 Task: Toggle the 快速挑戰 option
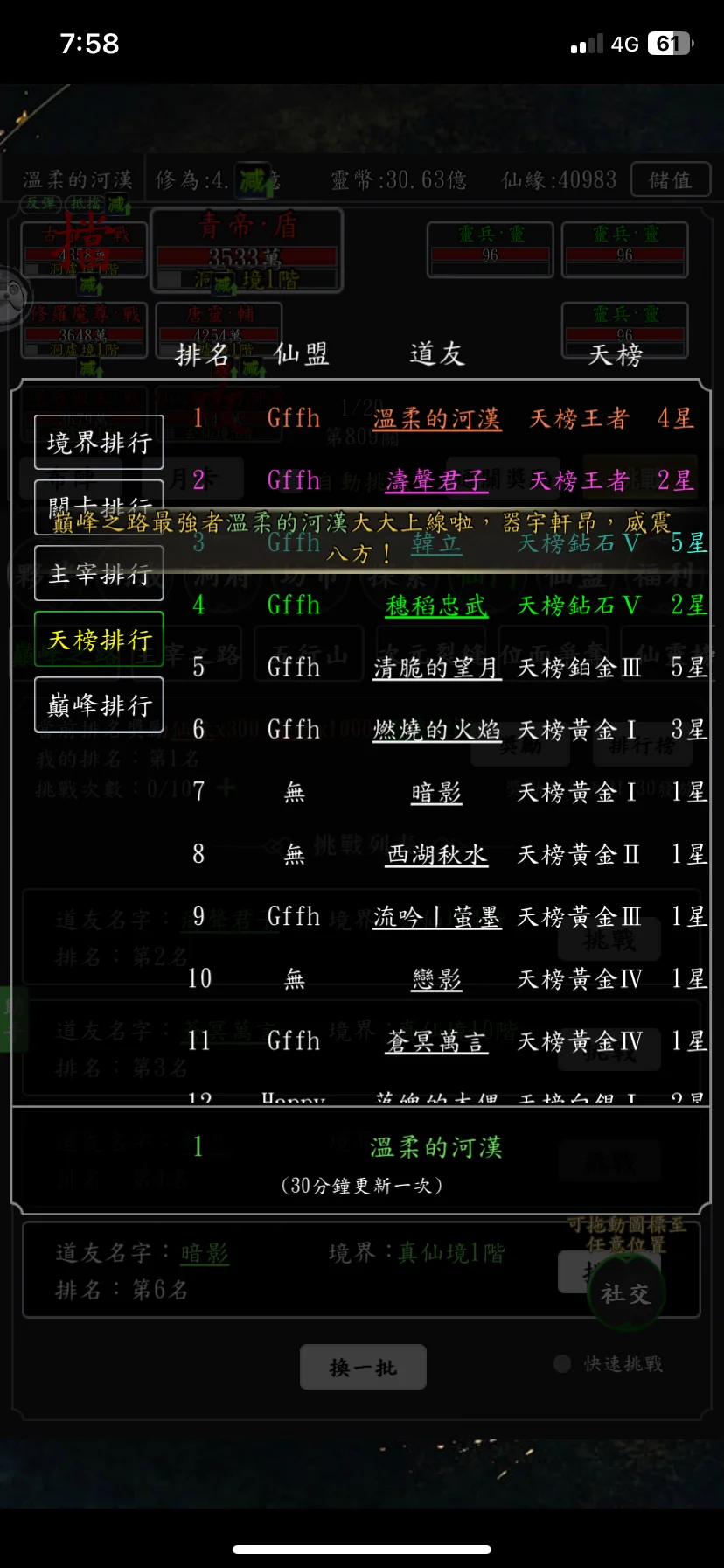563,1363
